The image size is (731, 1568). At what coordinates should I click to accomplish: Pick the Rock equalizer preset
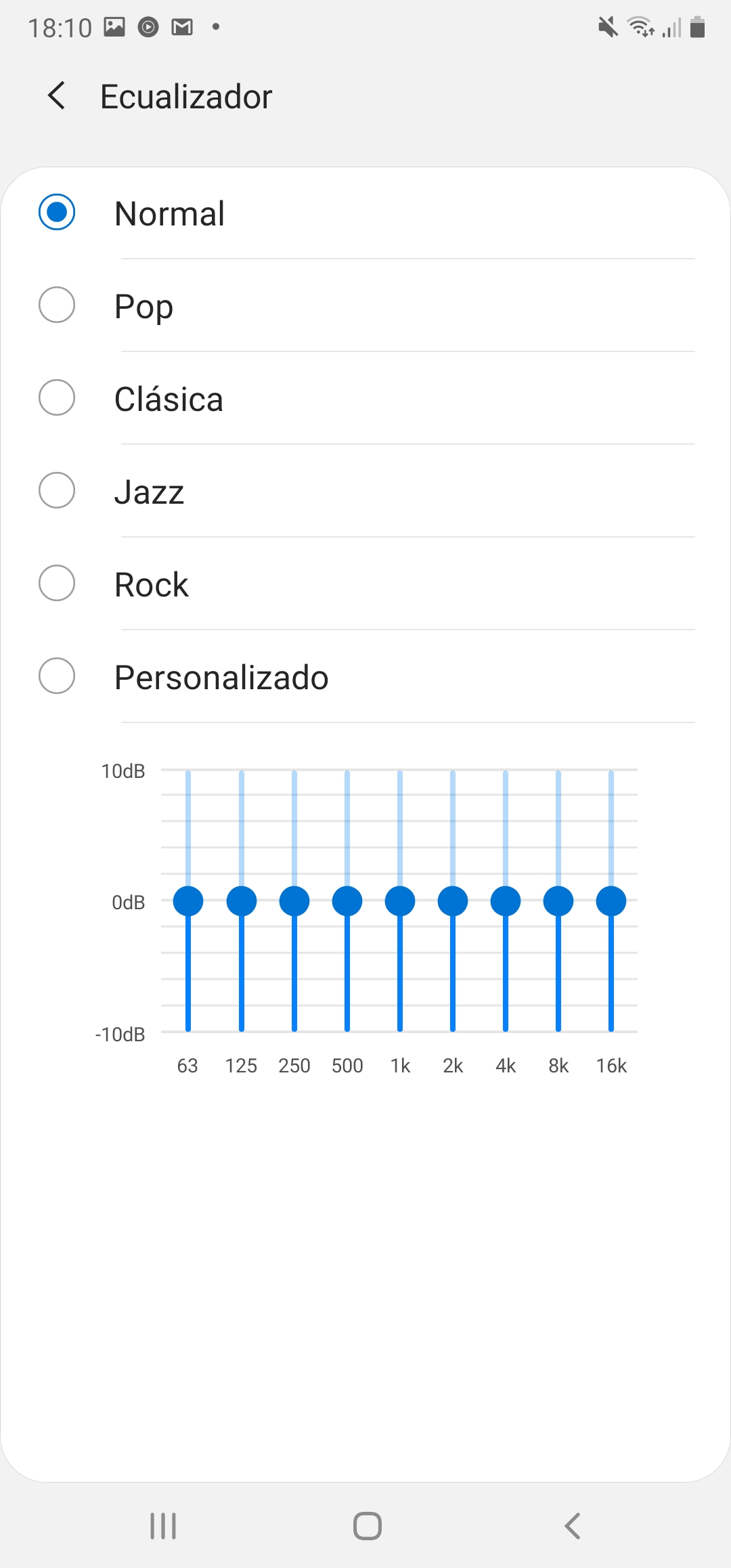[365, 584]
